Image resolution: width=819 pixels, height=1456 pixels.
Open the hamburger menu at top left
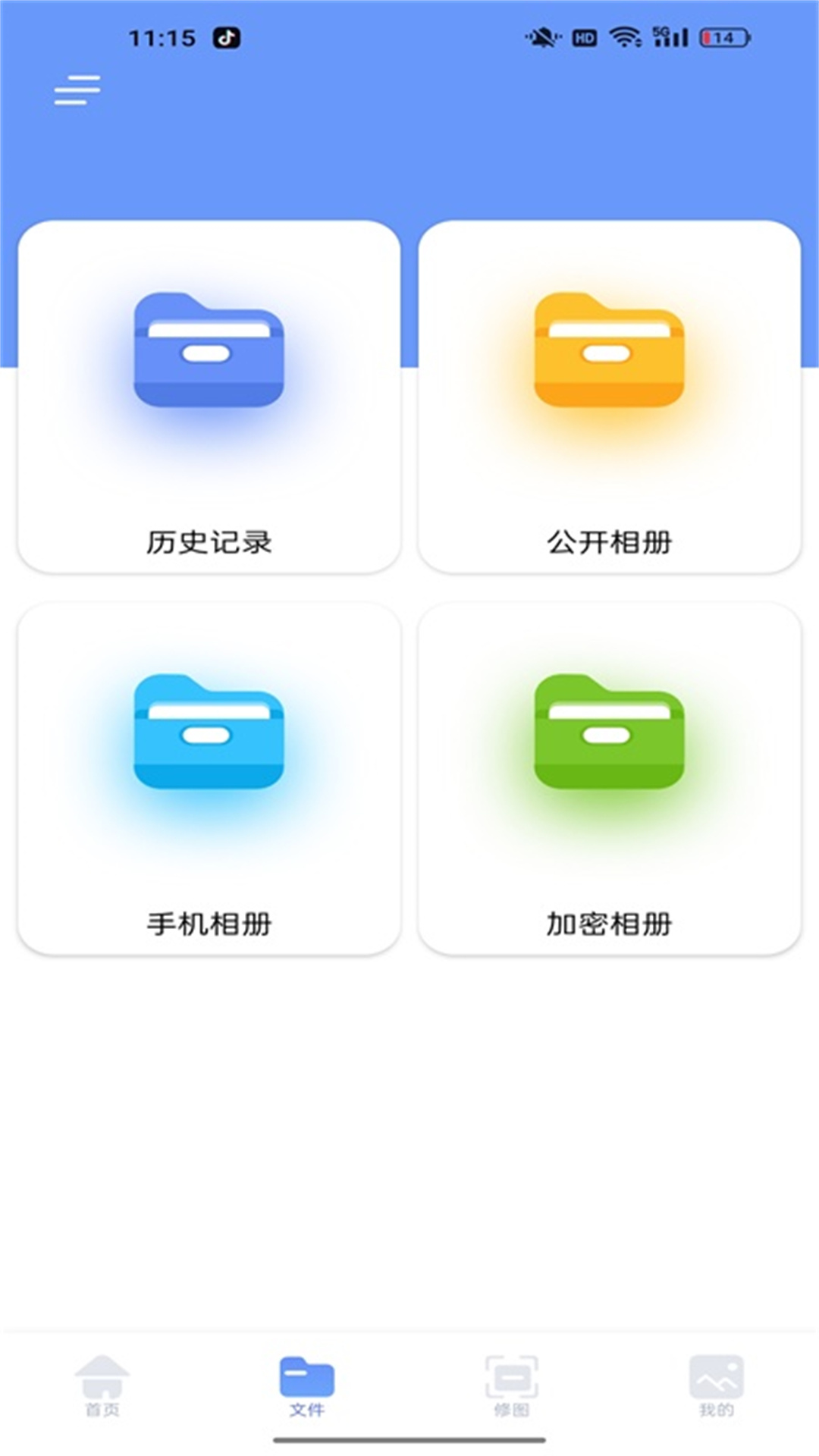tap(77, 89)
